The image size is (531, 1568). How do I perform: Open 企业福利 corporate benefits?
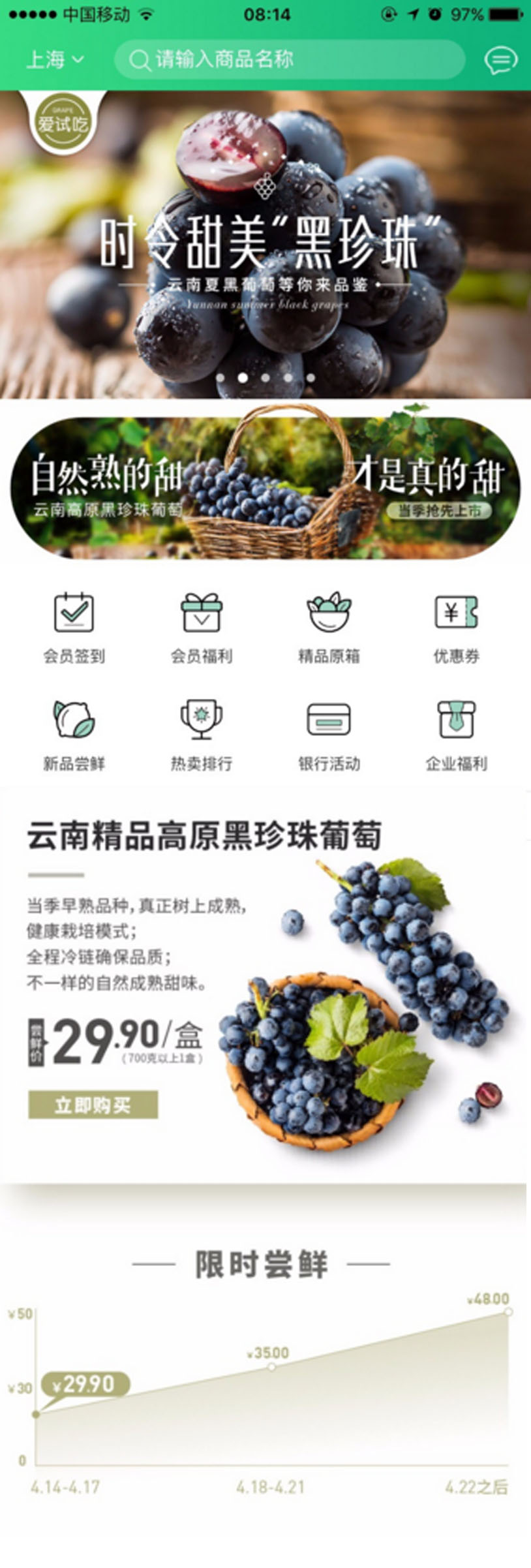[x=456, y=735]
